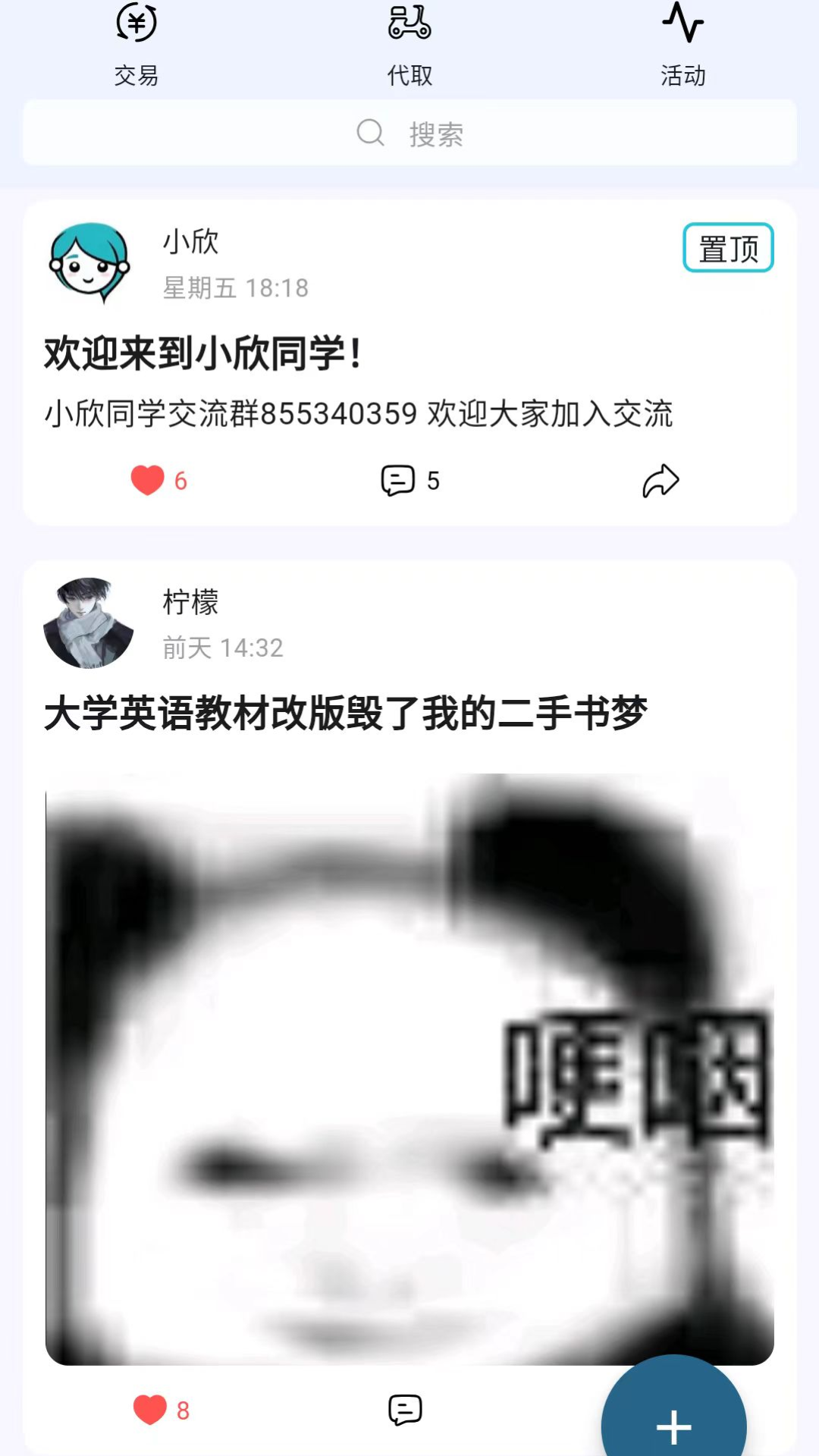Open the post titled 欢迎来到小欣同学
The width and height of the screenshot is (819, 1456).
coord(203,350)
